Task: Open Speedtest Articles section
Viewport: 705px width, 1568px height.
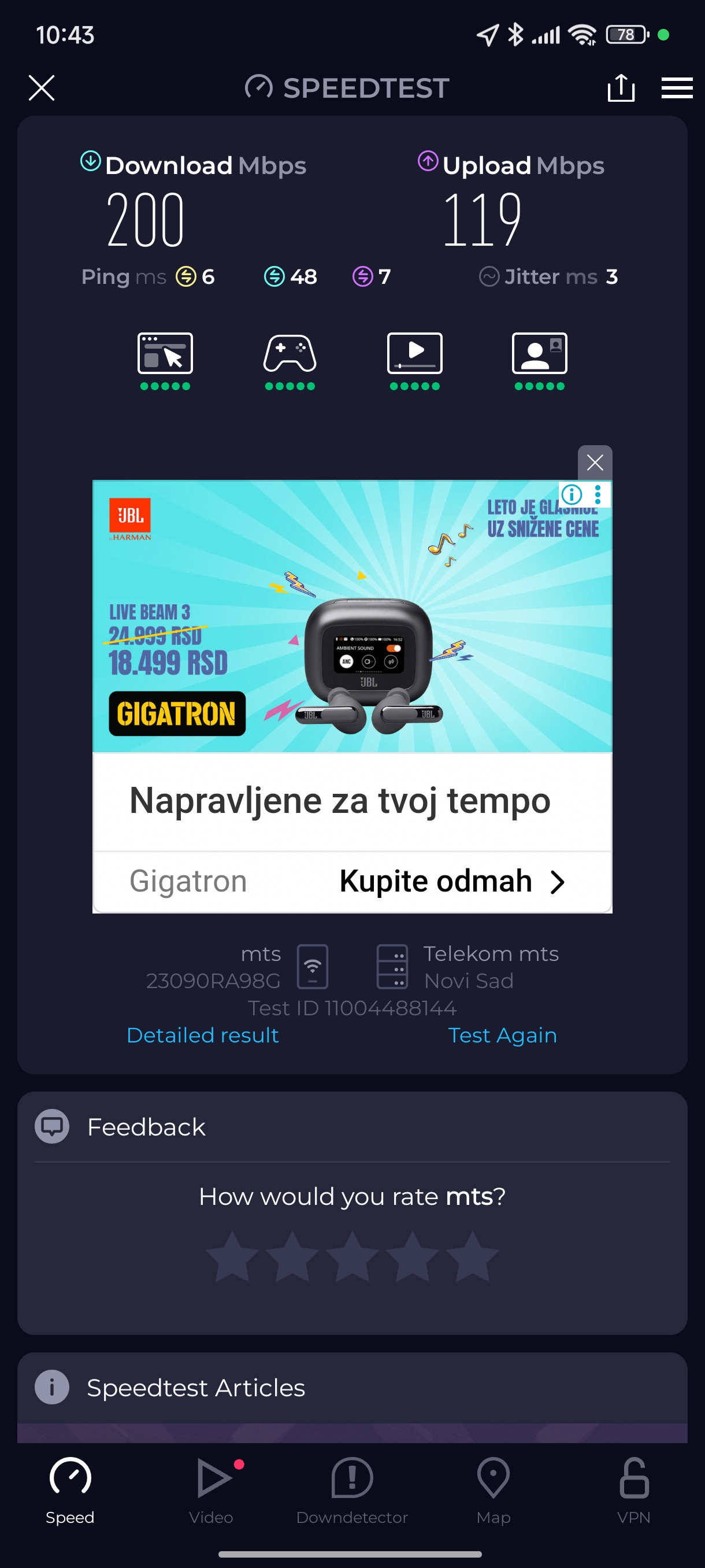Action: (x=195, y=1387)
